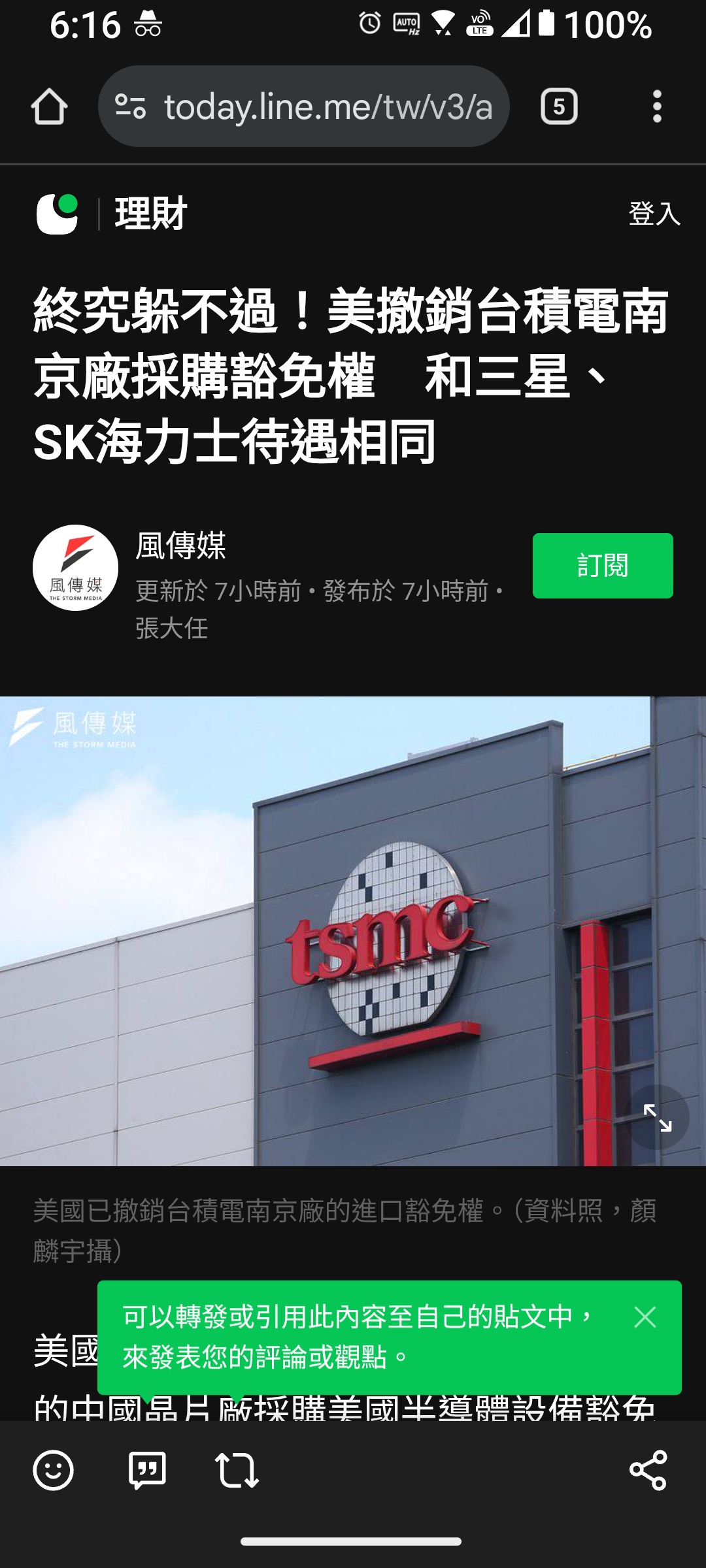Add an emoji reaction to the article
Screen dimensions: 706x1568
[53, 1470]
